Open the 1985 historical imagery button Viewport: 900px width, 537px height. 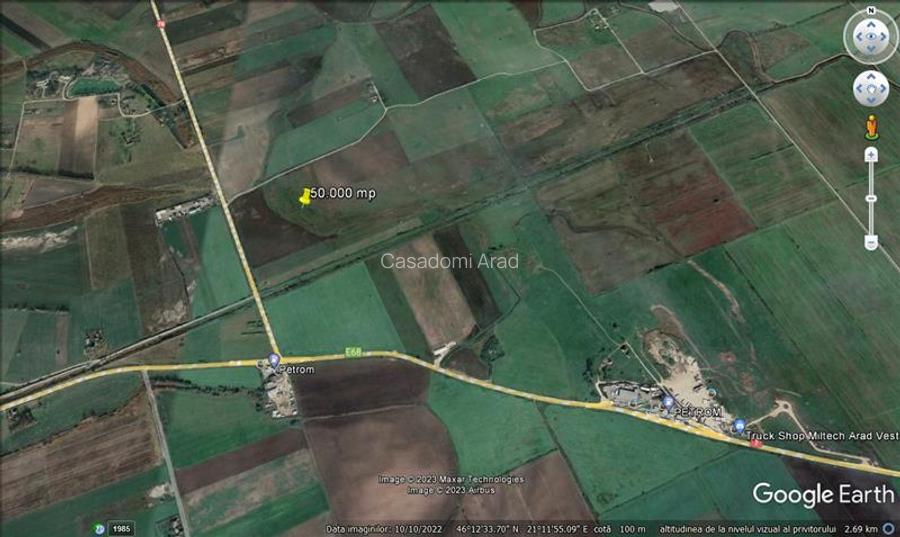click(119, 528)
